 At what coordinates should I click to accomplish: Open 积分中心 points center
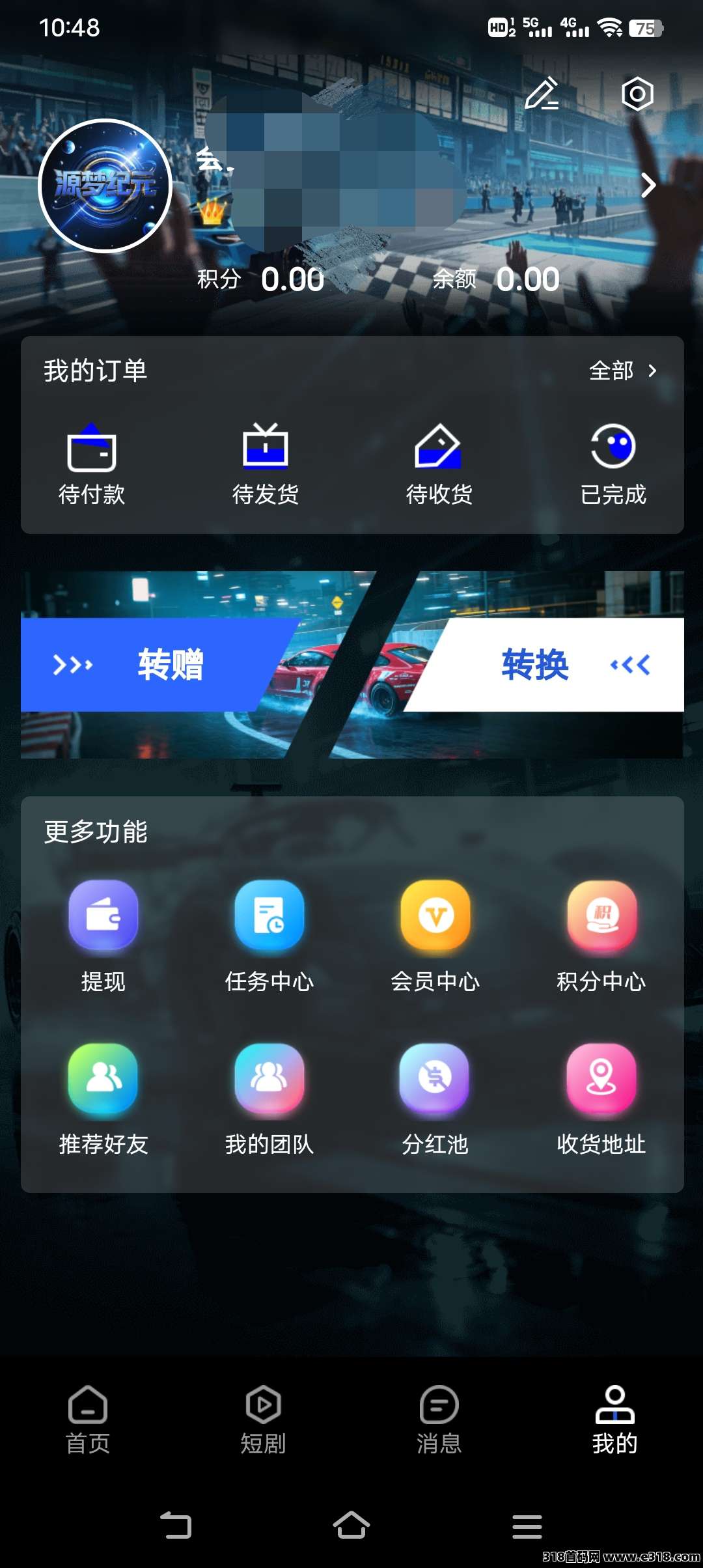(601, 936)
